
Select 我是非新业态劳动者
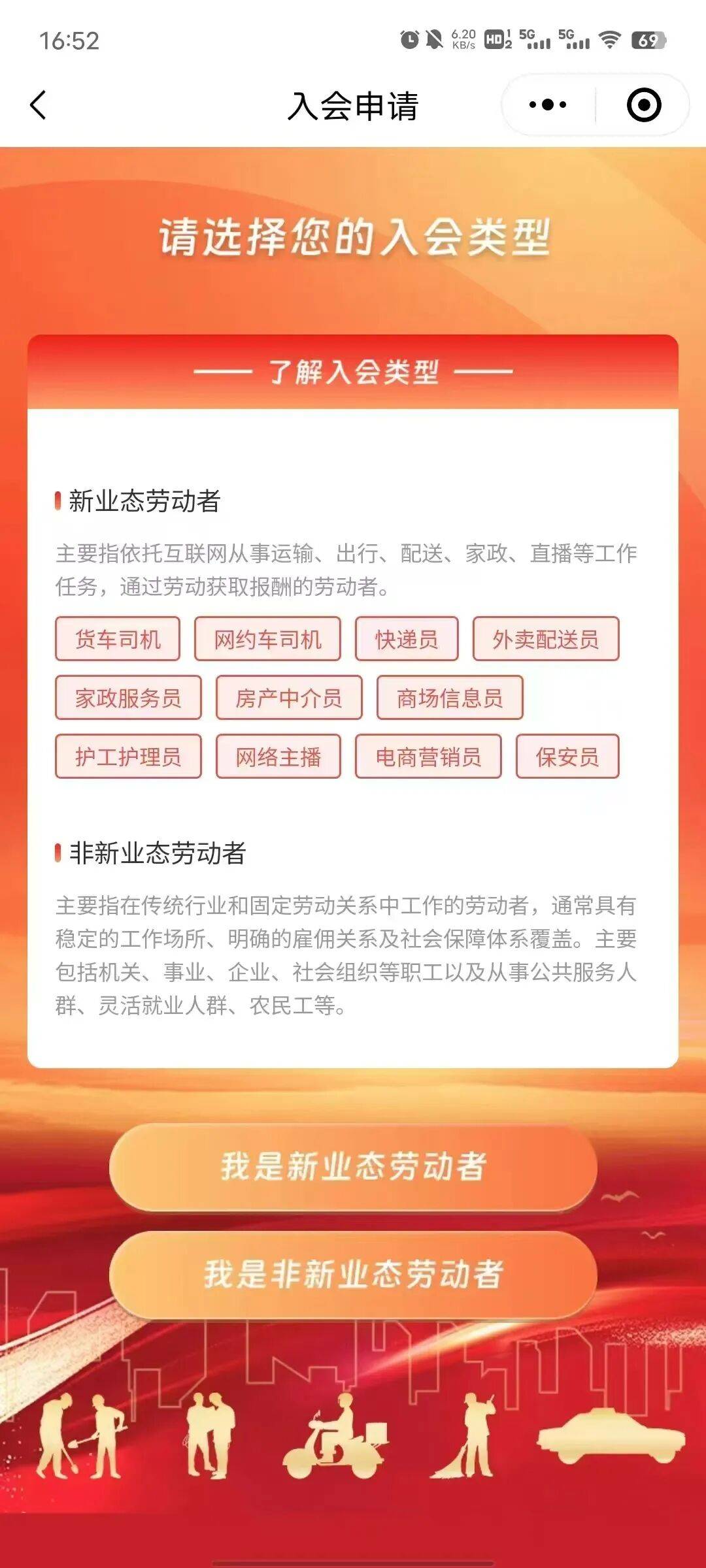click(x=353, y=1274)
